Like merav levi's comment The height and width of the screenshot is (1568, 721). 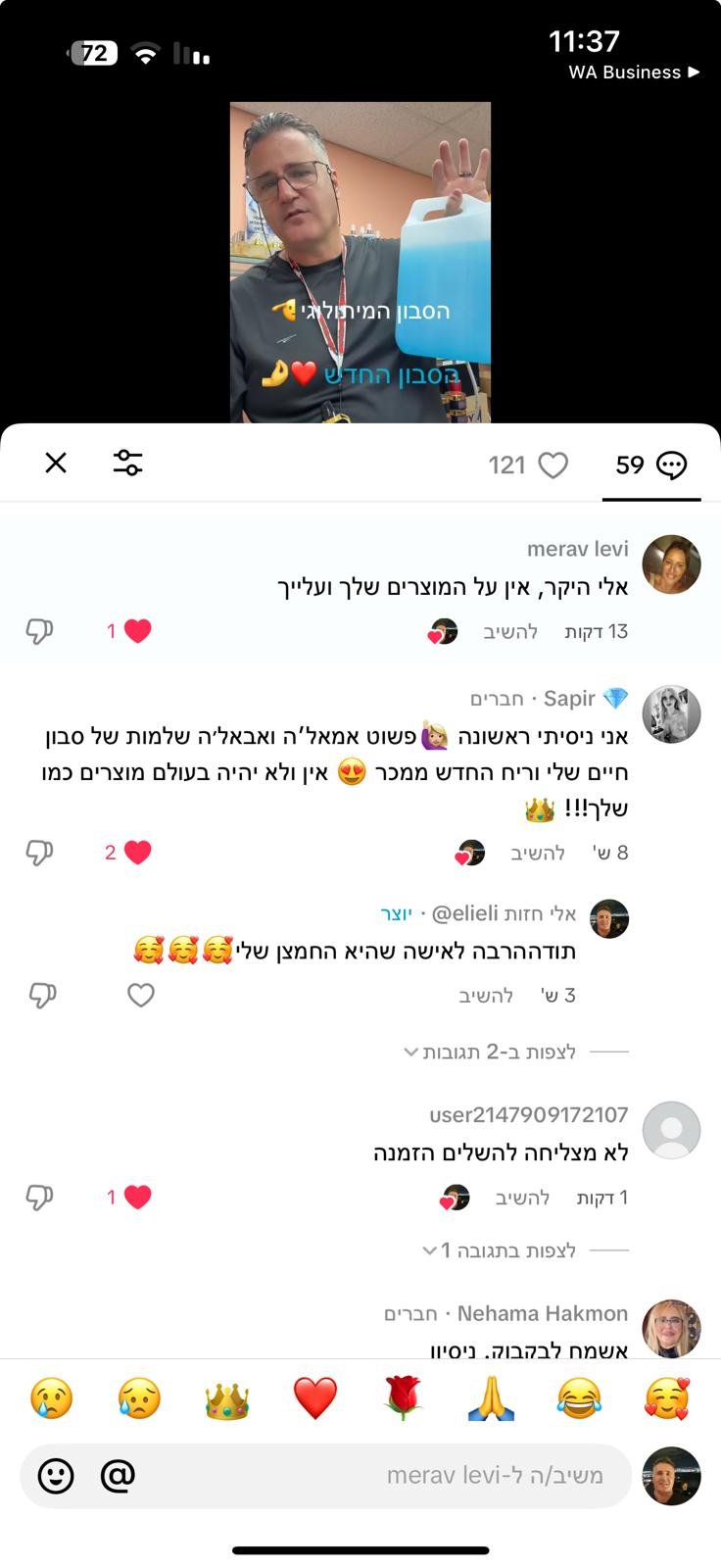[137, 631]
